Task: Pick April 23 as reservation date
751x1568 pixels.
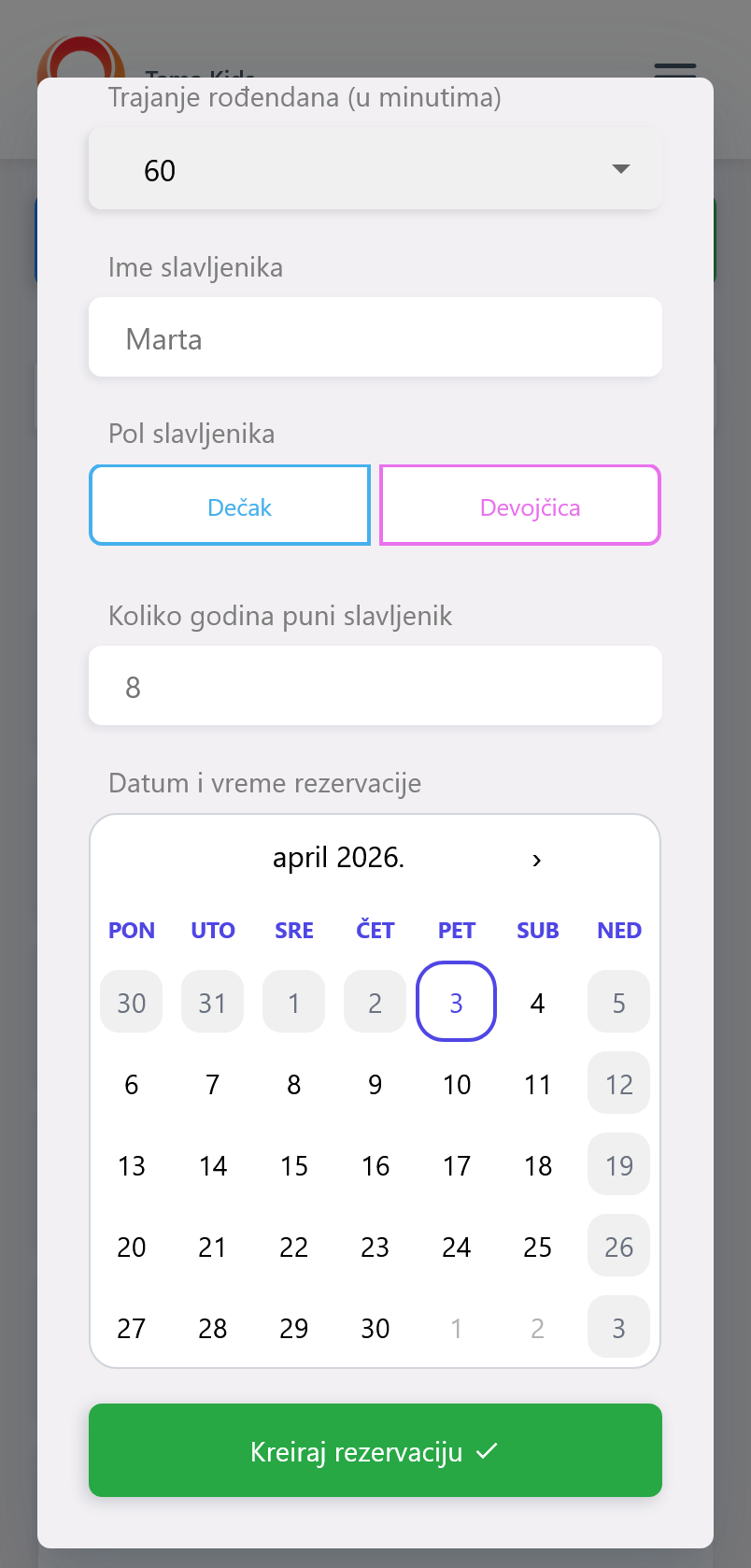Action: tap(375, 1247)
